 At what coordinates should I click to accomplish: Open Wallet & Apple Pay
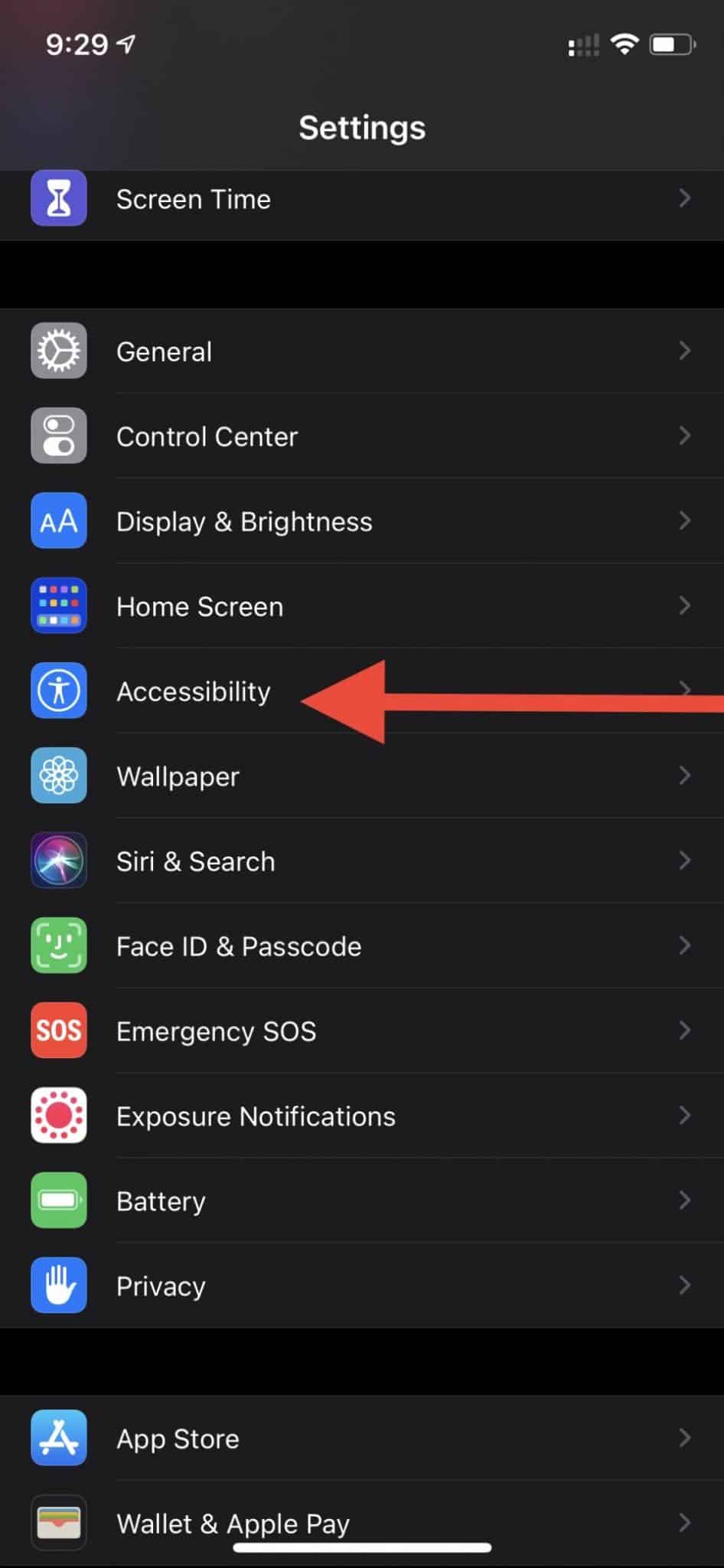coord(233,1524)
